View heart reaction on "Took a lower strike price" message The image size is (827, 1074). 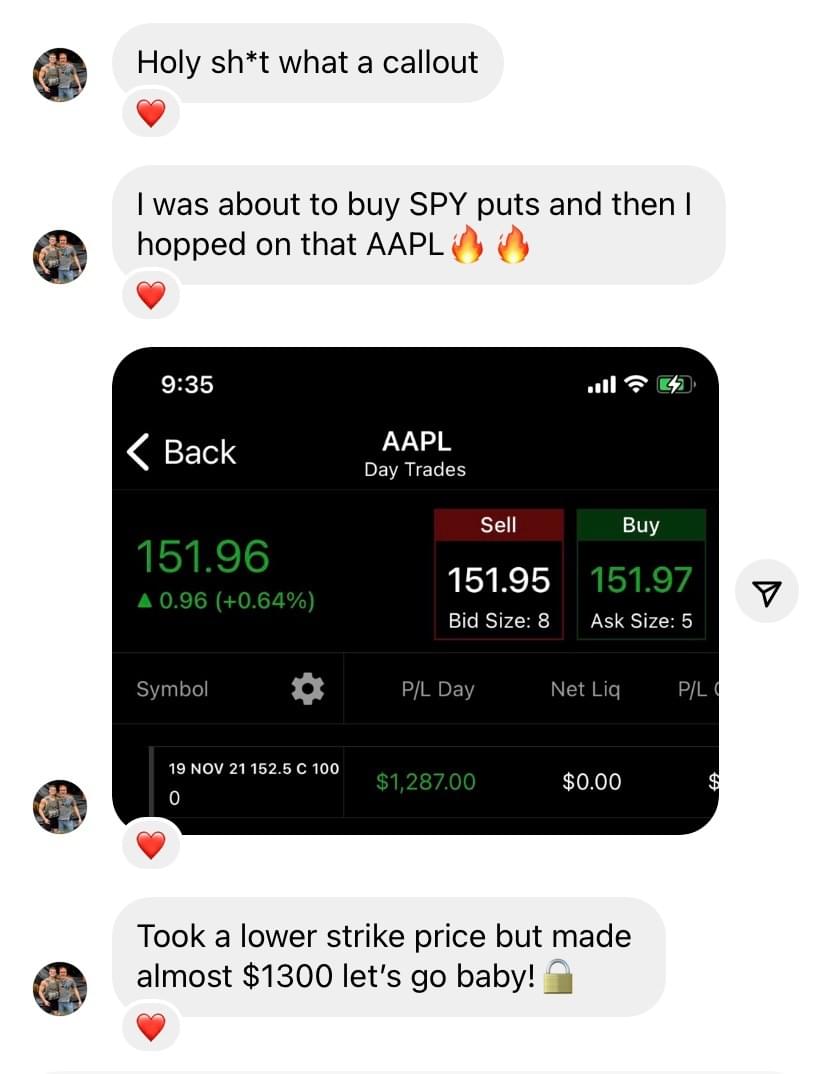click(150, 1027)
